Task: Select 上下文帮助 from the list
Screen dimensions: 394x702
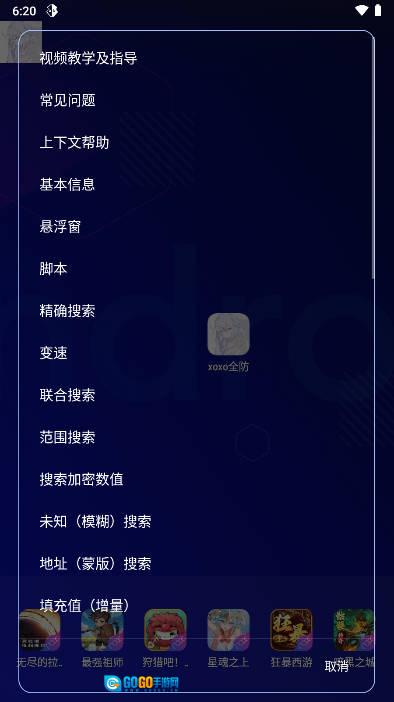Action: (x=196, y=142)
